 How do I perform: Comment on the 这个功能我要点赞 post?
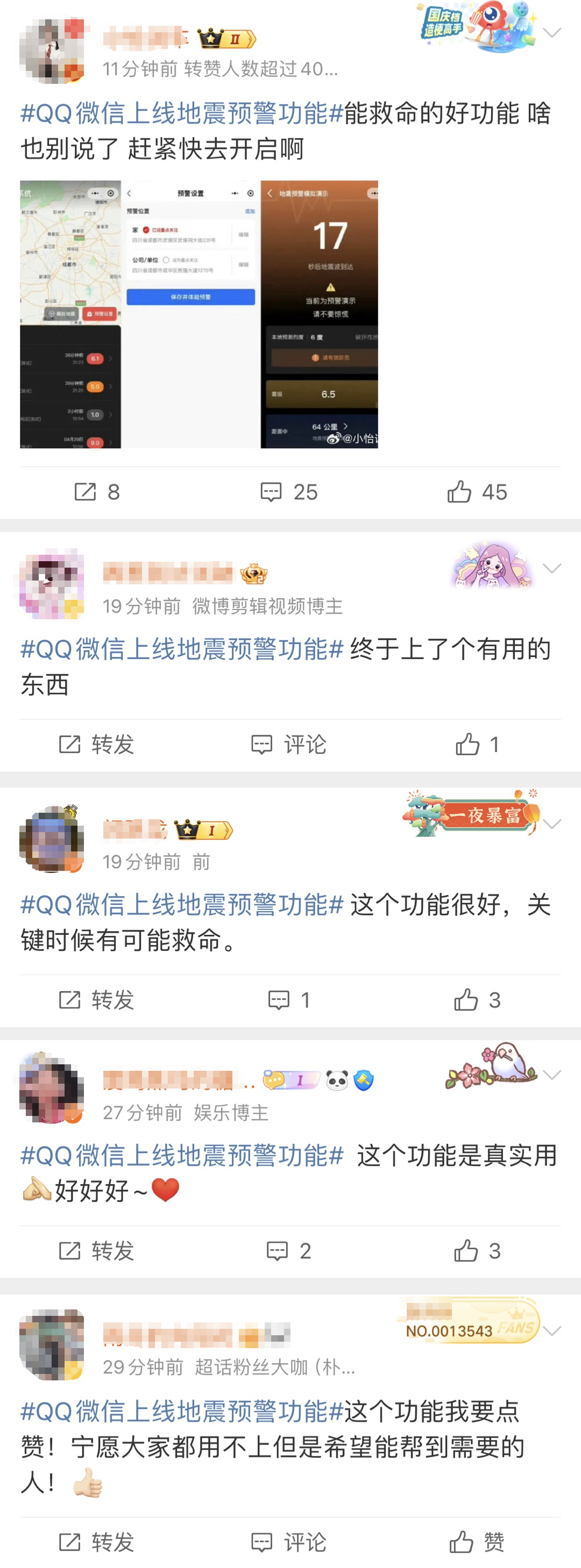pyautogui.click(x=289, y=1542)
